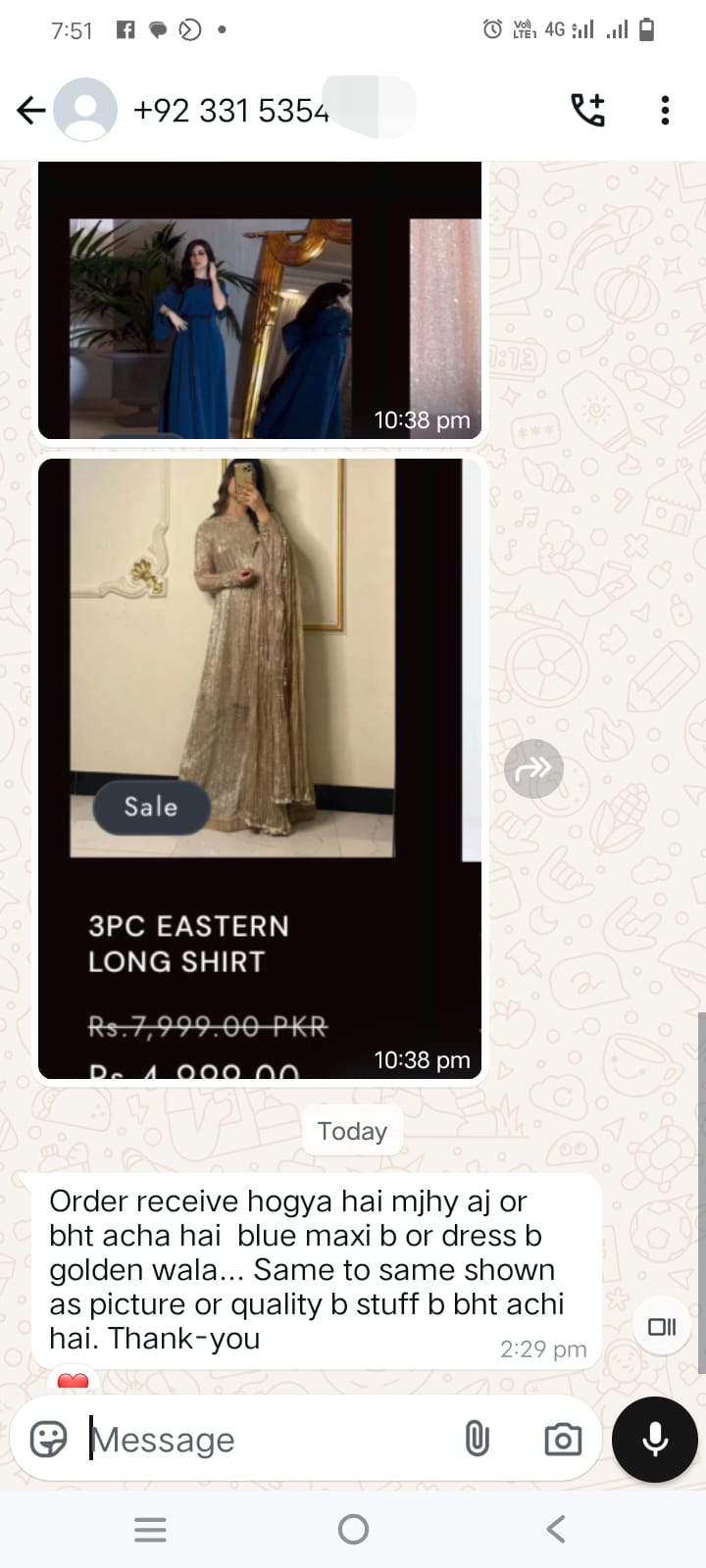
Task: View the heart reaction on the message
Action: tap(74, 1382)
